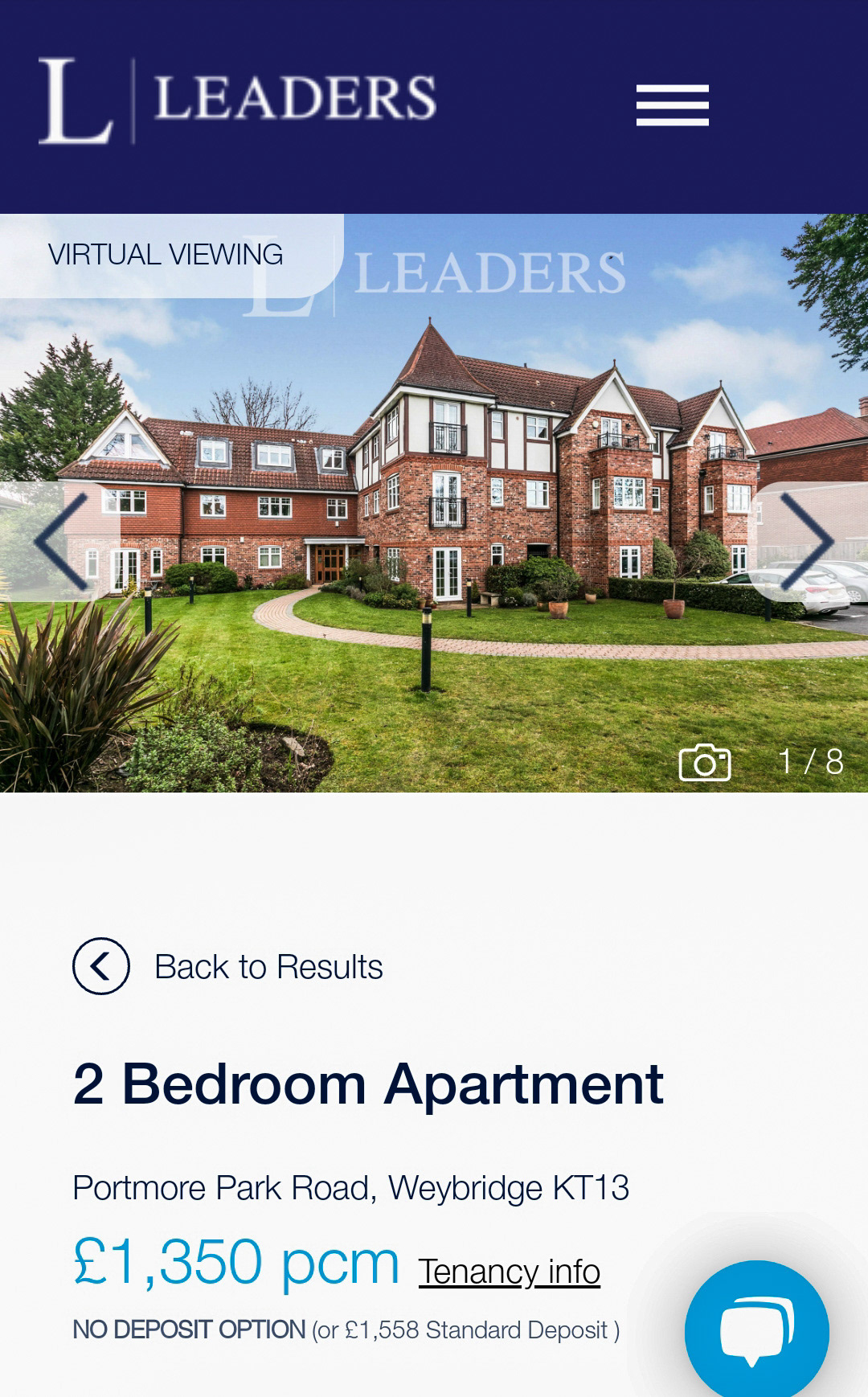Go back to results

click(x=227, y=966)
